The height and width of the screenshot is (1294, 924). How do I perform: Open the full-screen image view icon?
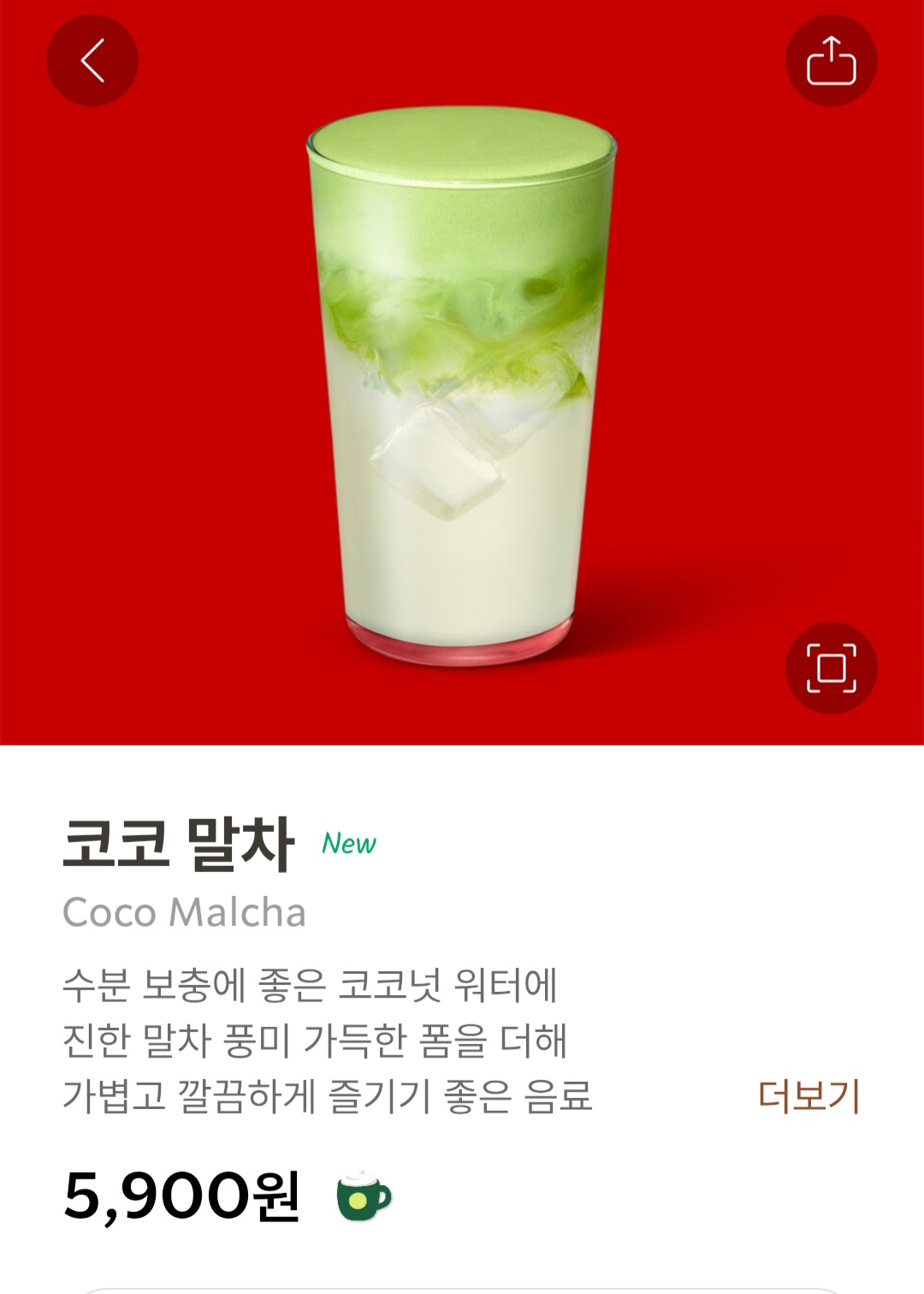[x=831, y=668]
